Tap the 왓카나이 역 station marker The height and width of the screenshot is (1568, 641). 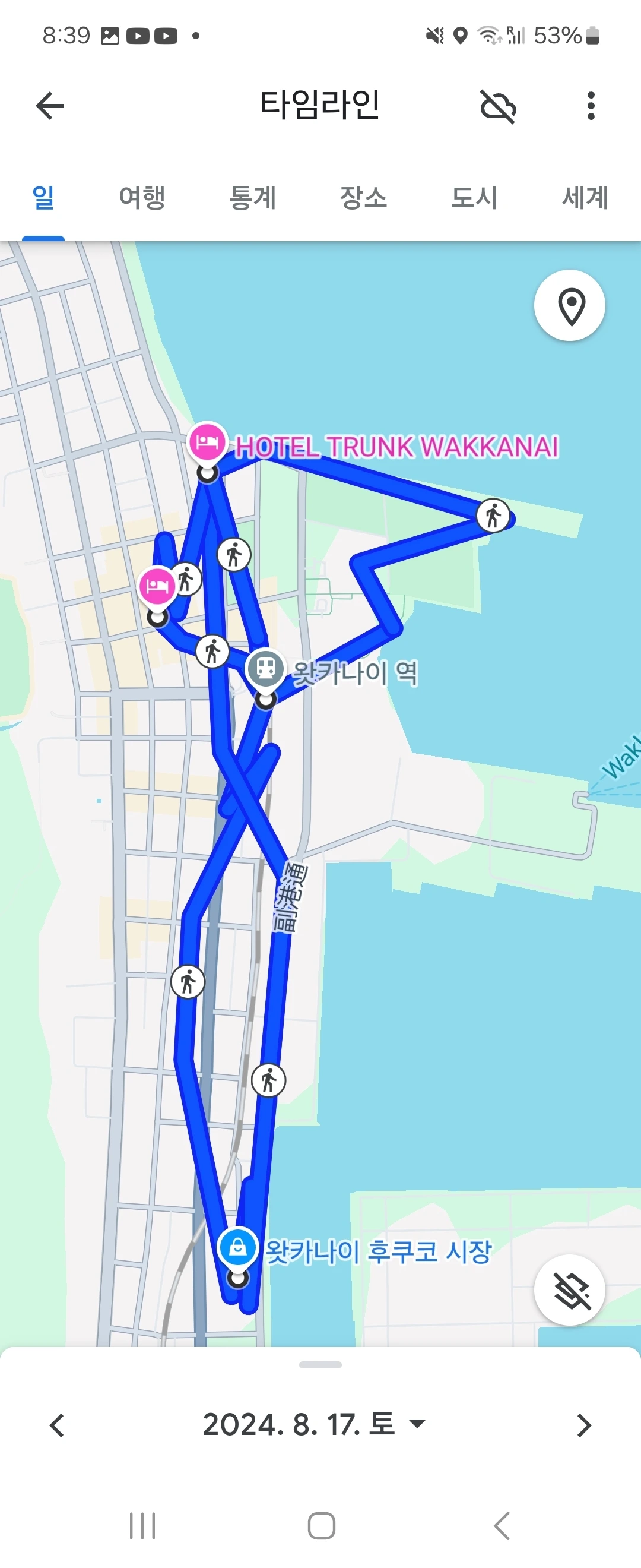tap(265, 670)
